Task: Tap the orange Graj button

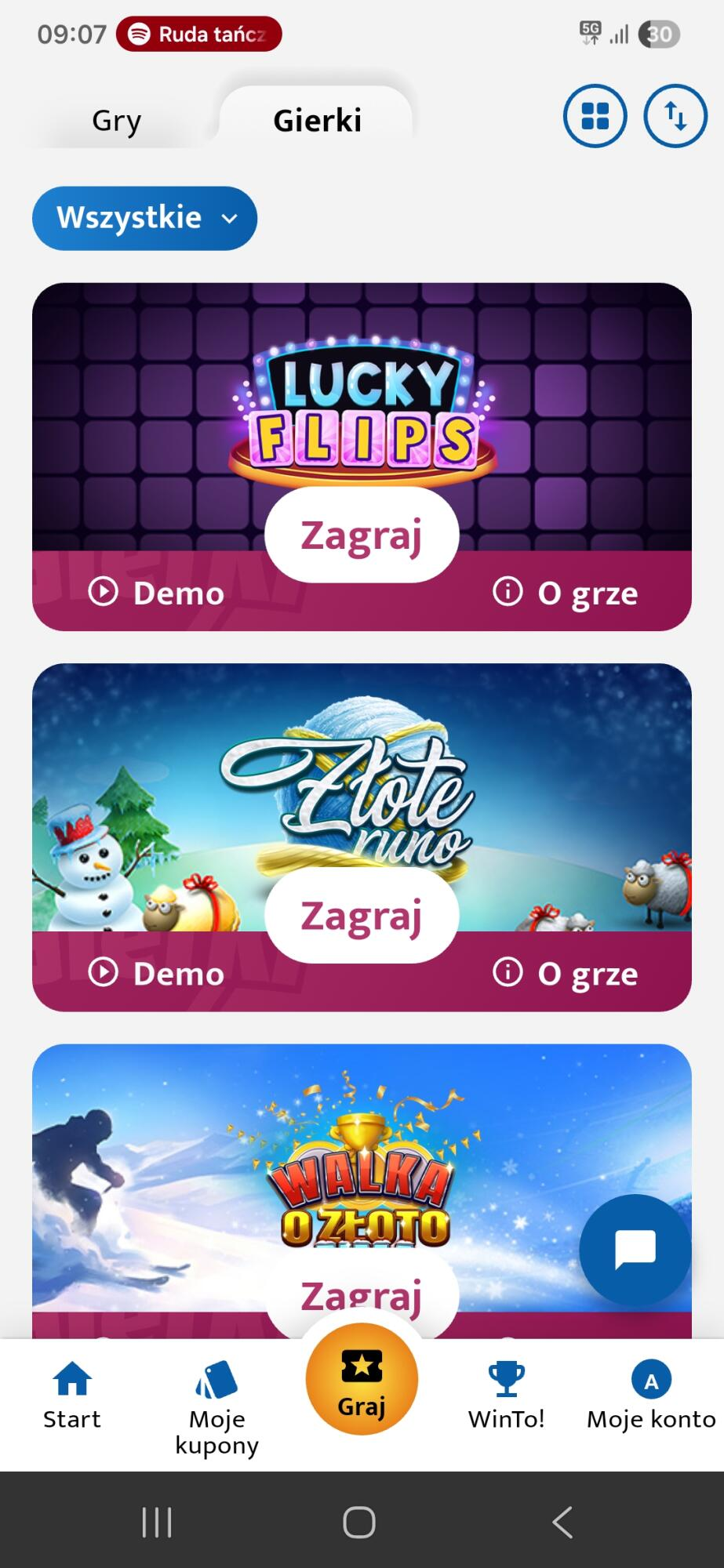Action: 362,1380
